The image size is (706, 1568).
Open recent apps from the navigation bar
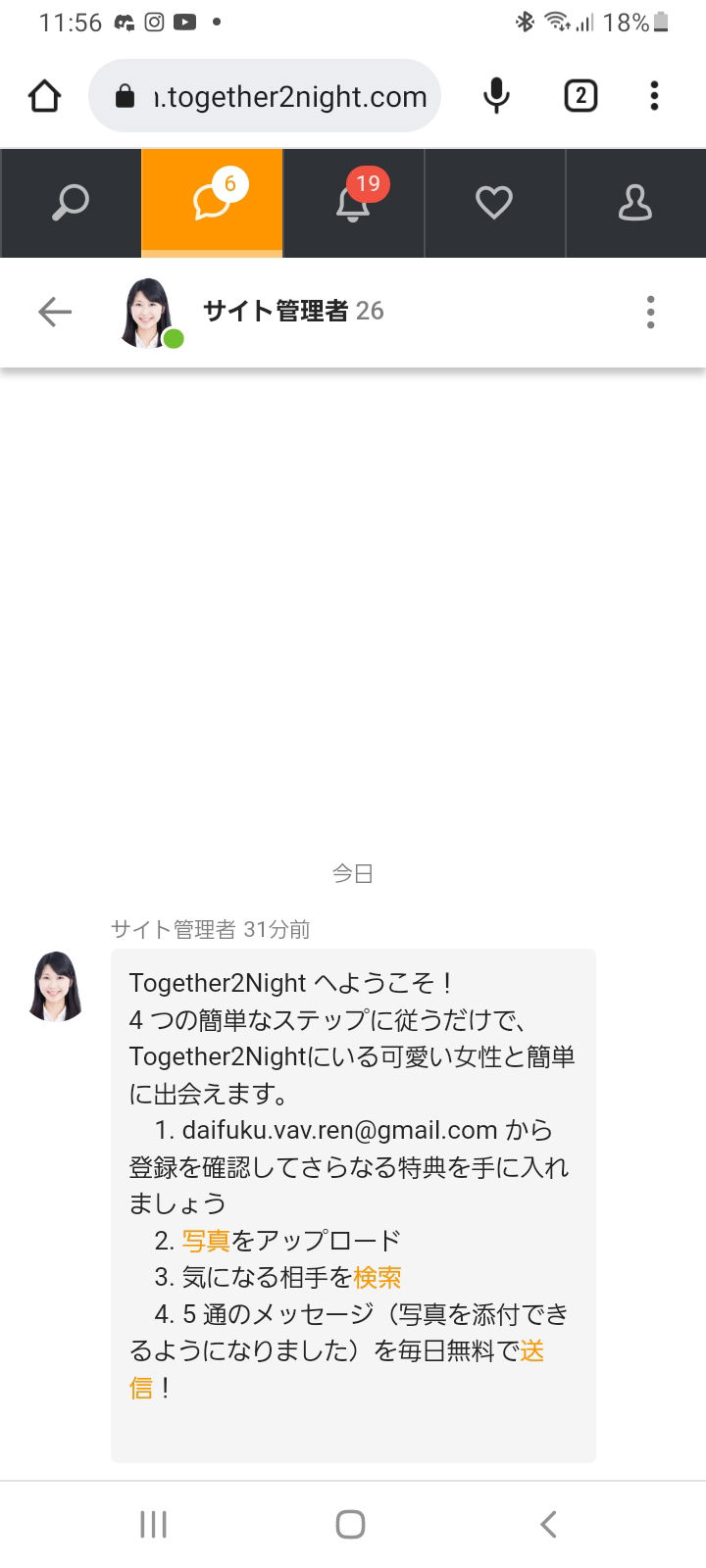[154, 1524]
